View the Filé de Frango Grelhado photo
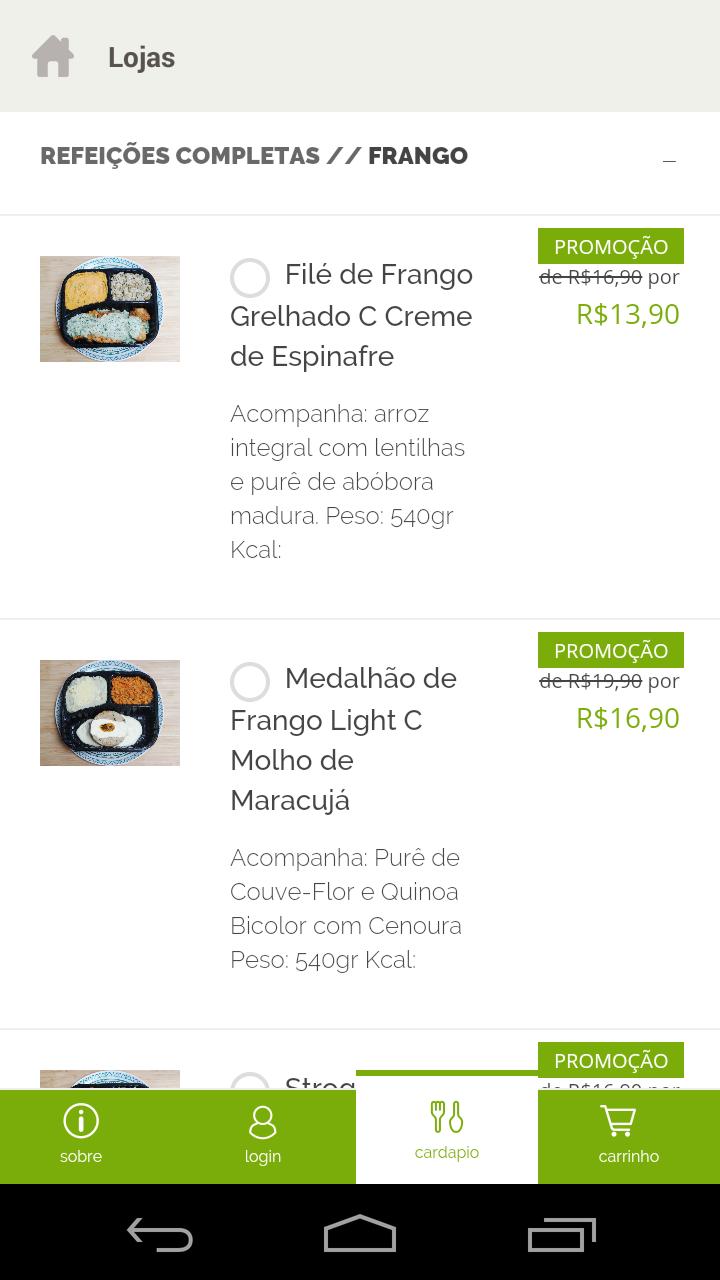 pos(110,309)
